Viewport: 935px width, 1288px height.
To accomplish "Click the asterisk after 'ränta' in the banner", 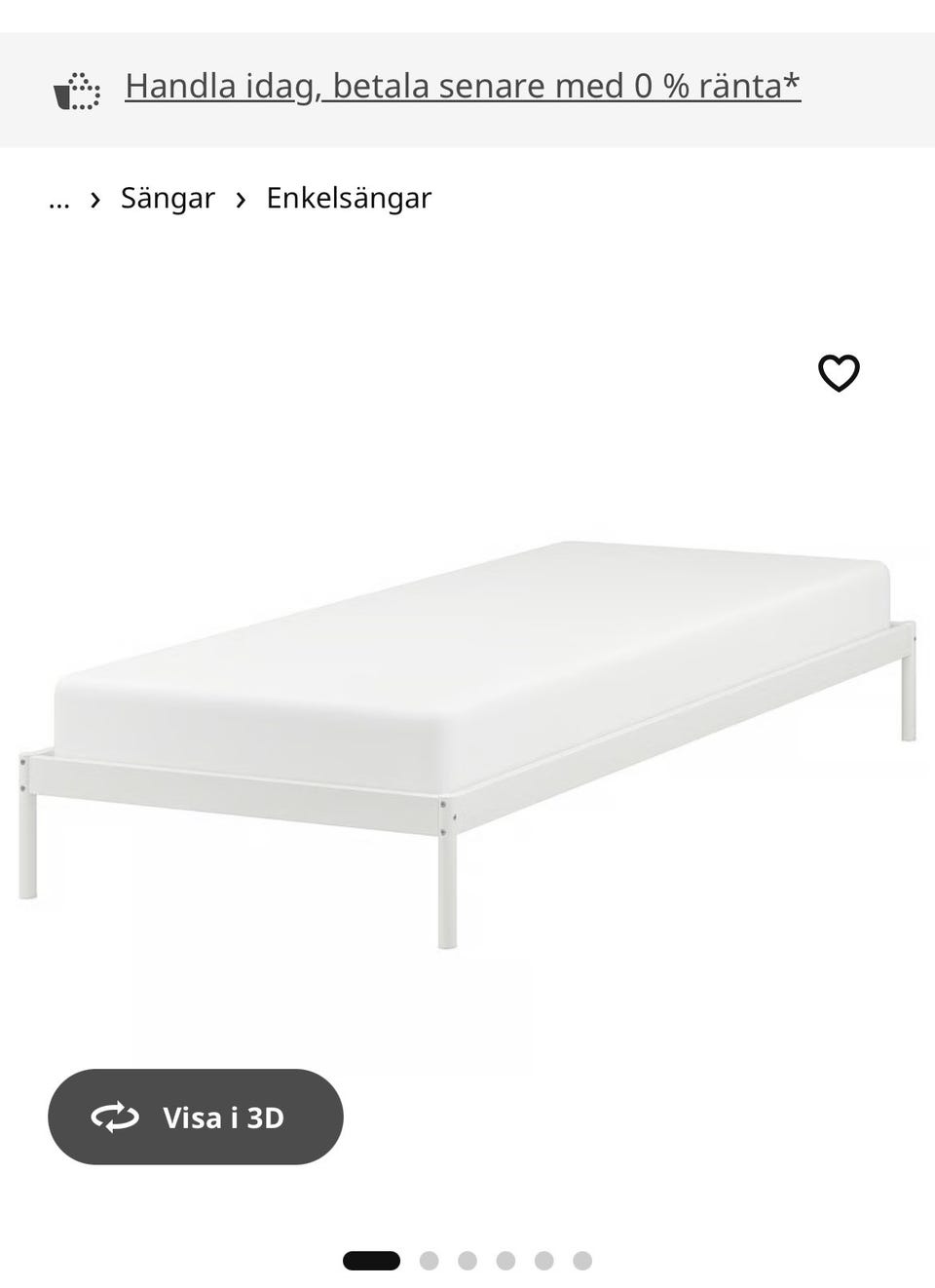I will (x=791, y=82).
